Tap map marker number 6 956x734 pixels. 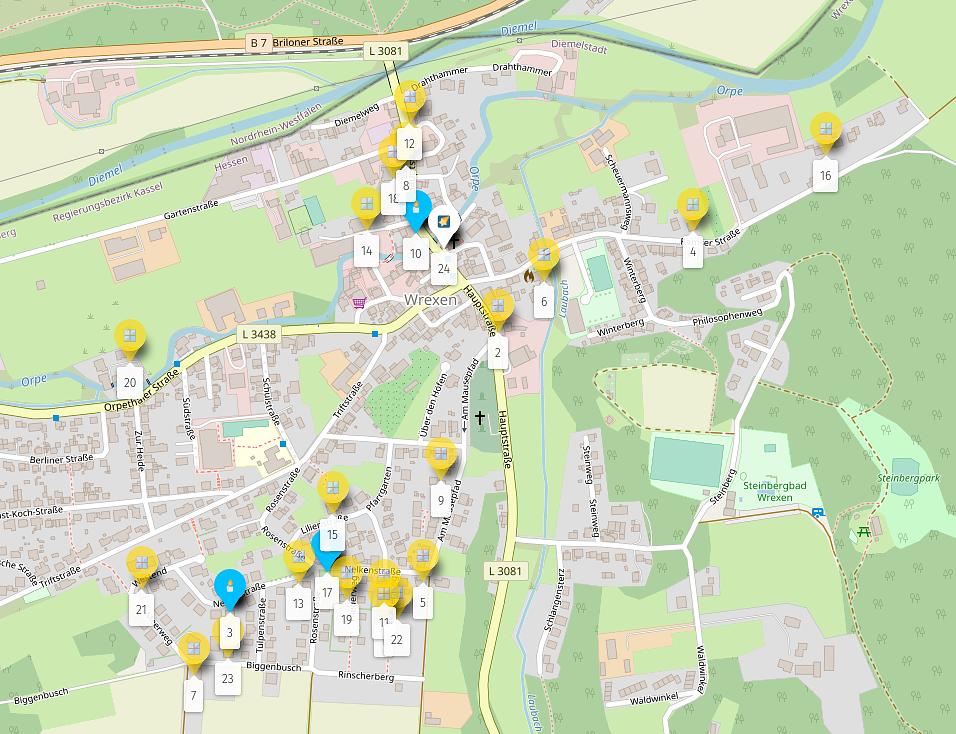coord(543,255)
